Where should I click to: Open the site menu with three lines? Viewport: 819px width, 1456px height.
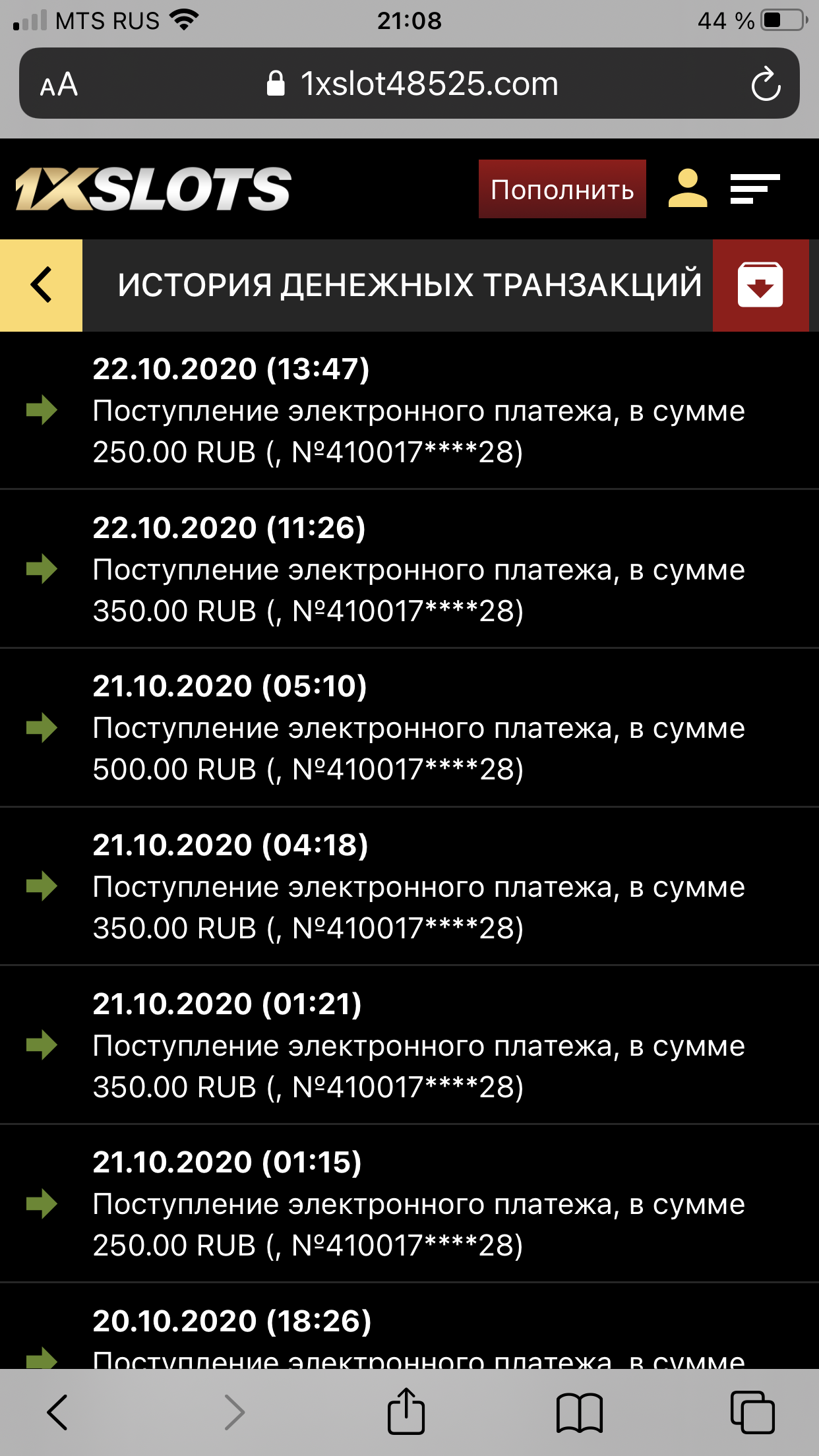755,189
